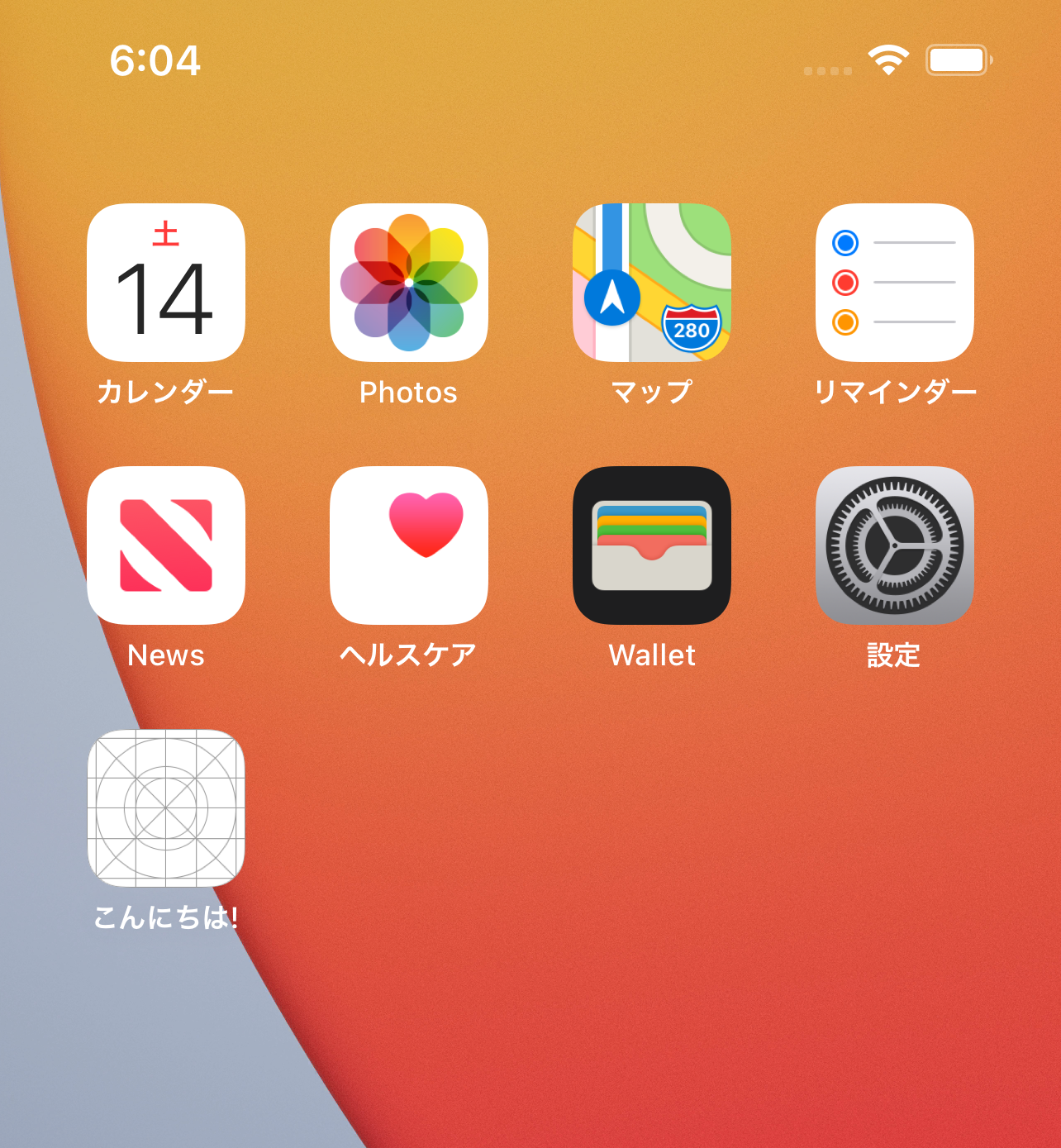
Task: Launch the Wallet app
Action: click(652, 545)
